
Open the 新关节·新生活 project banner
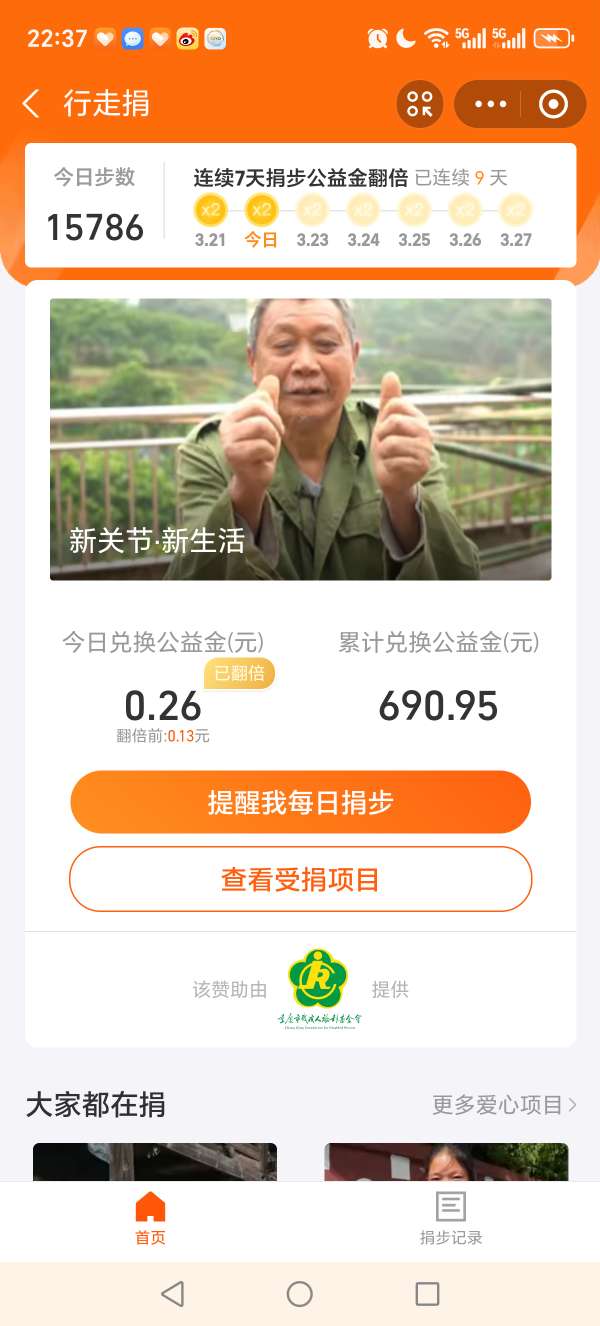click(300, 439)
